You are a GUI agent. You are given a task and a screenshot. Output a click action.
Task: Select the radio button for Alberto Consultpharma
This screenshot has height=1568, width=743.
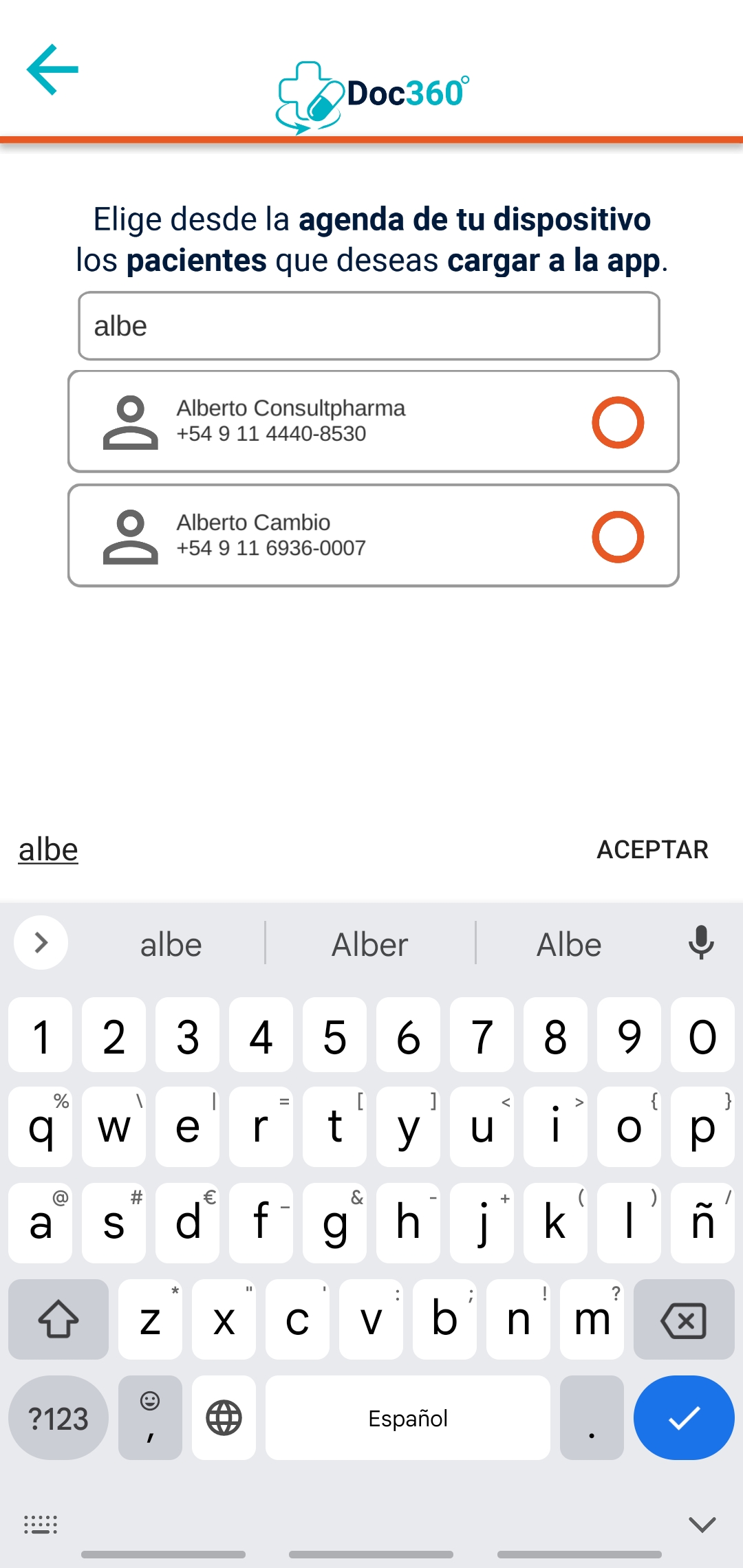click(x=617, y=422)
